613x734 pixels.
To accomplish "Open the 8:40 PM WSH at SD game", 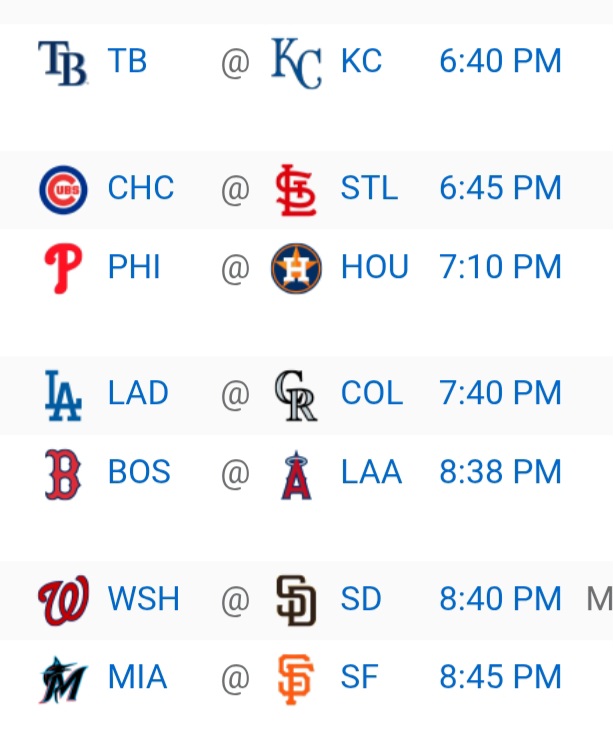I will [500, 599].
